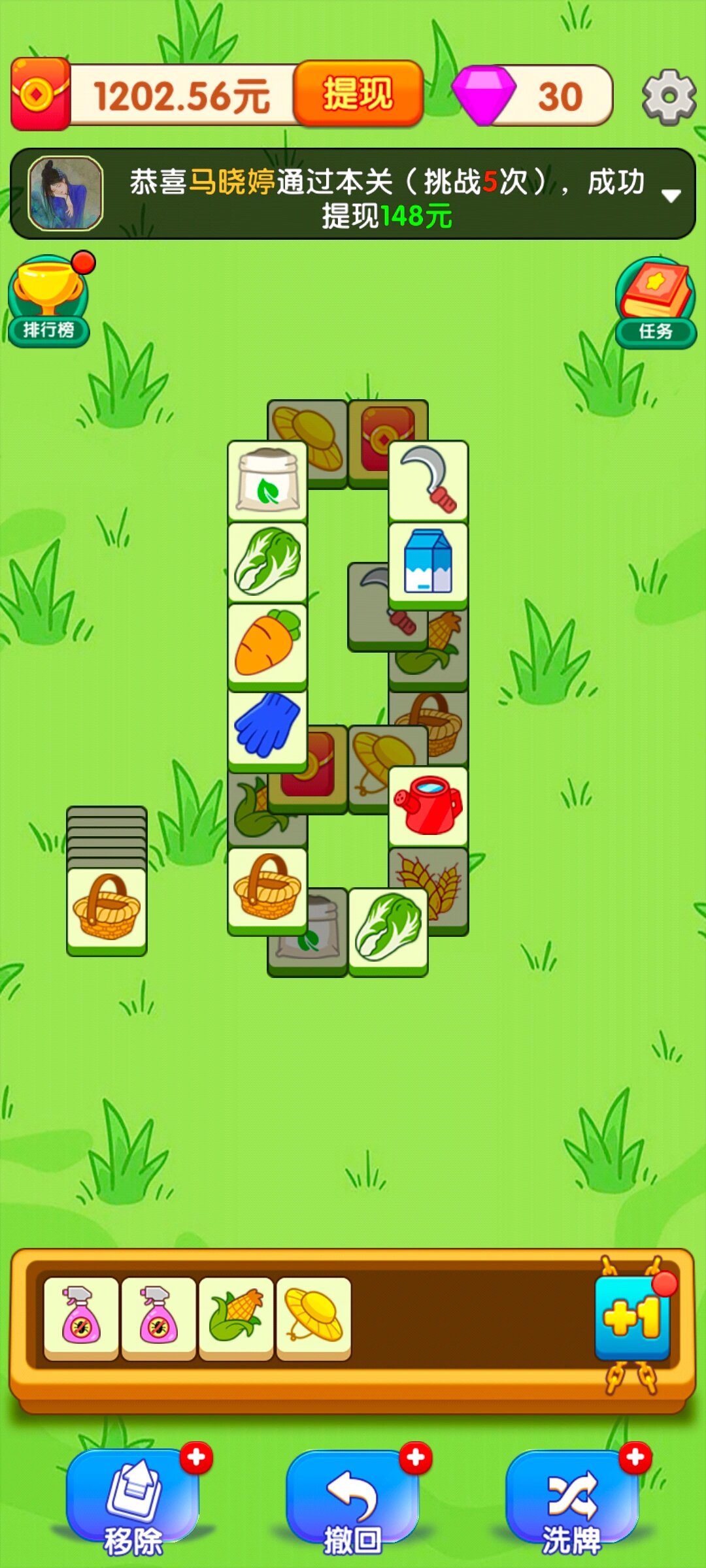Open the 任务 tasks book
The width and height of the screenshot is (706, 1568).
click(x=656, y=302)
